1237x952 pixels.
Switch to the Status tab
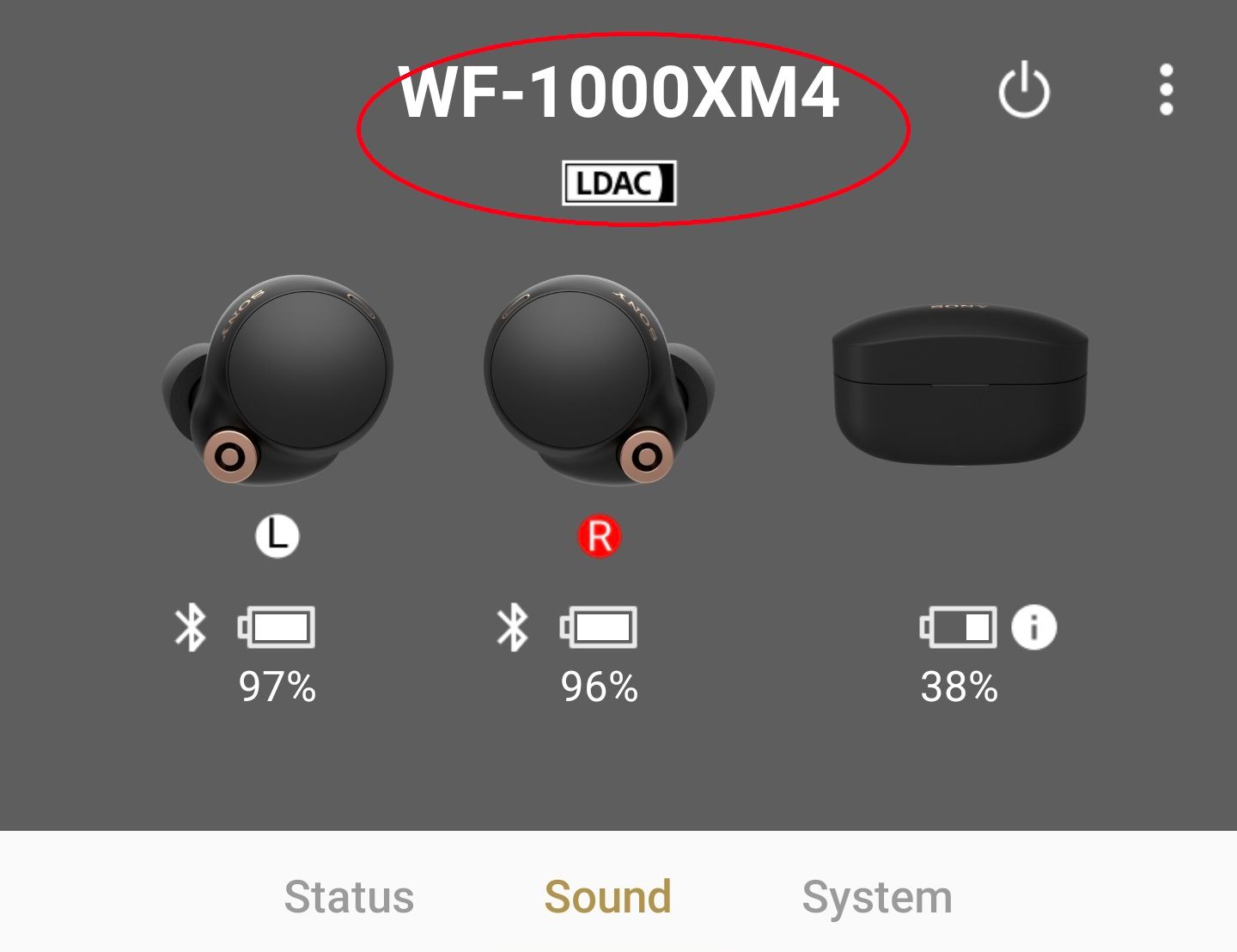349,897
